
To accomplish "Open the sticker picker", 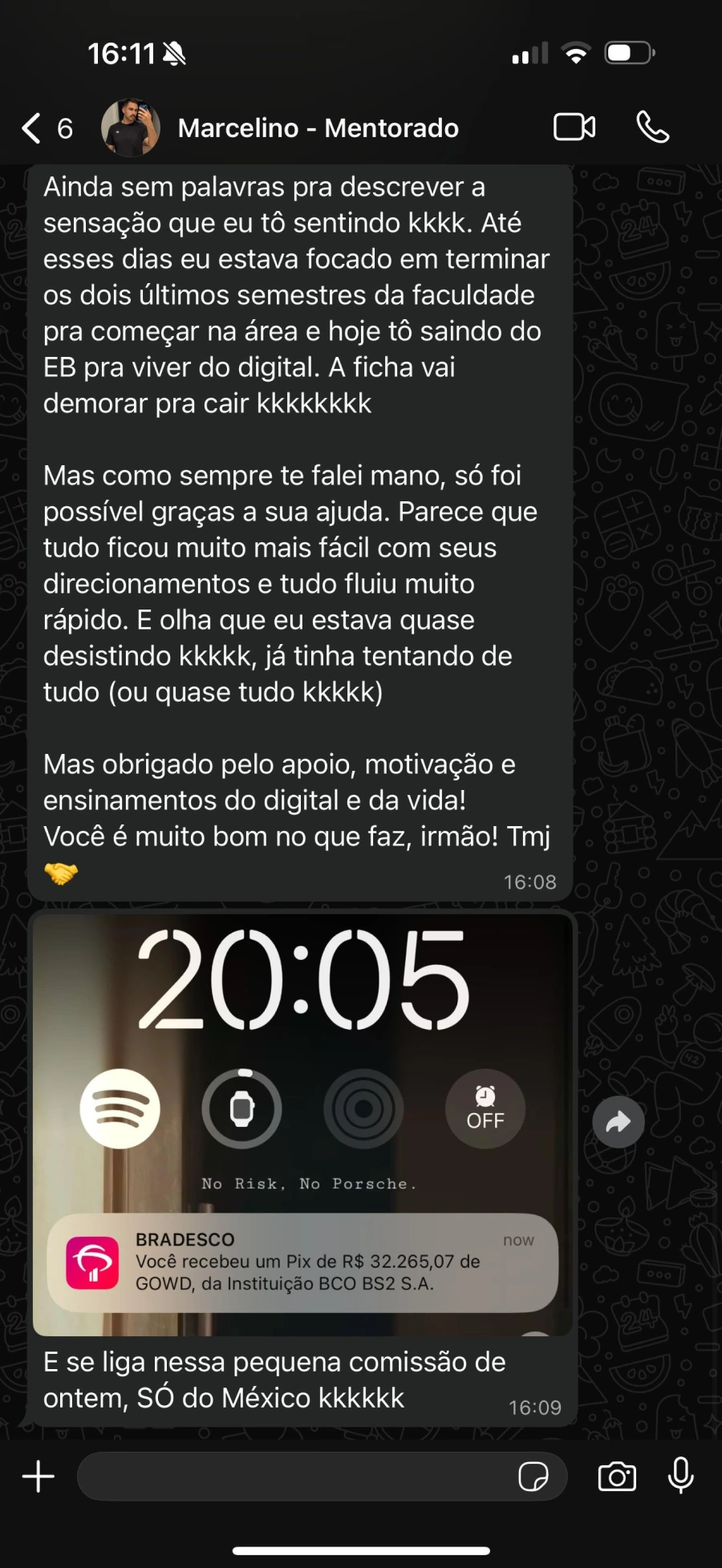I will coord(533,1477).
